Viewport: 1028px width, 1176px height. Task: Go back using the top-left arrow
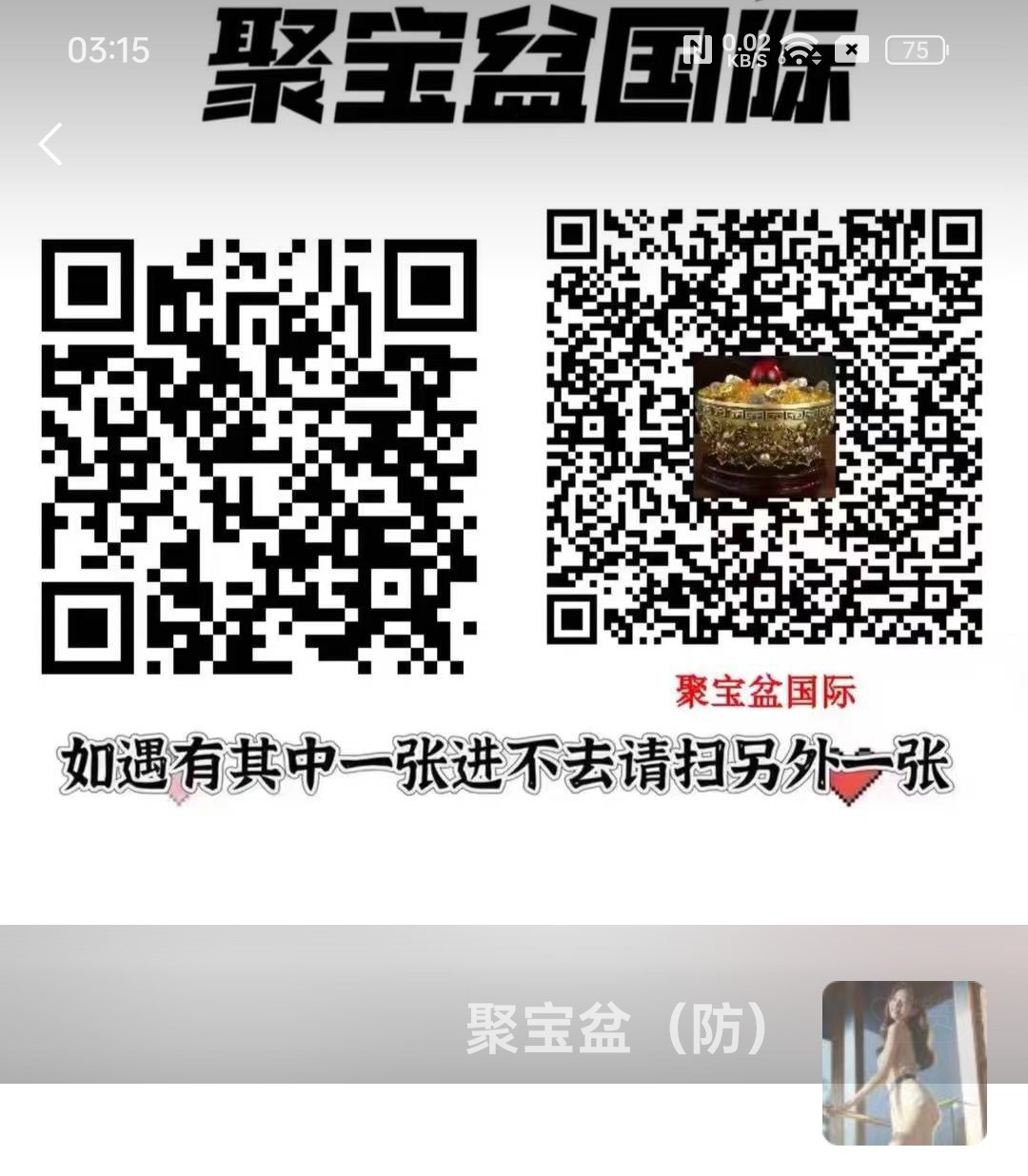click(50, 145)
